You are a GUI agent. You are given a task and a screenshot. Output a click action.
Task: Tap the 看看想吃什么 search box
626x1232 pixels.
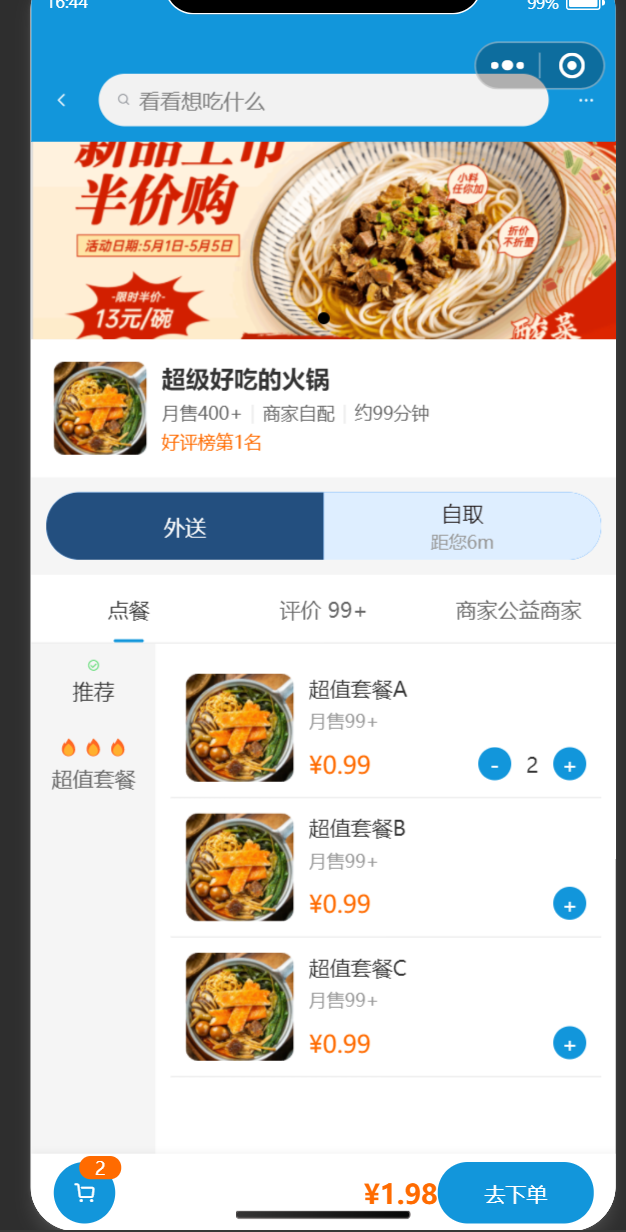tap(322, 101)
